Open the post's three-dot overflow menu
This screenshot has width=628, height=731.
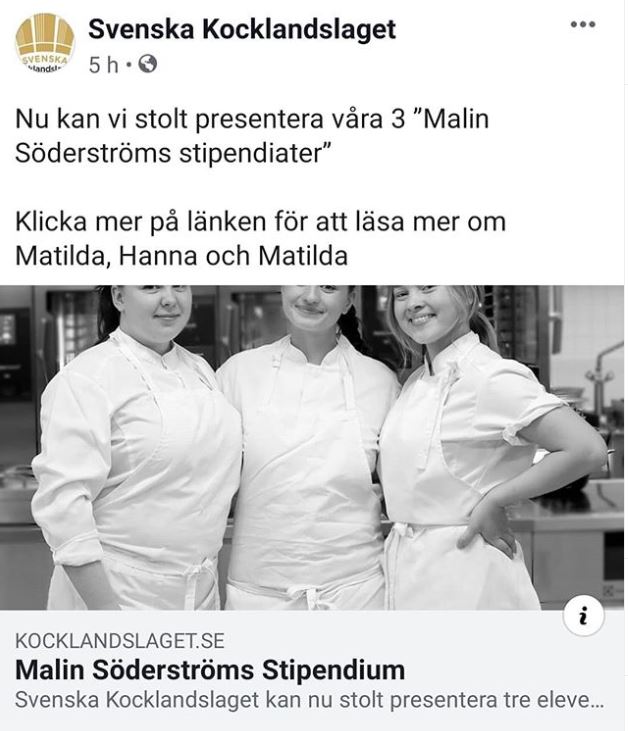pyautogui.click(x=582, y=25)
